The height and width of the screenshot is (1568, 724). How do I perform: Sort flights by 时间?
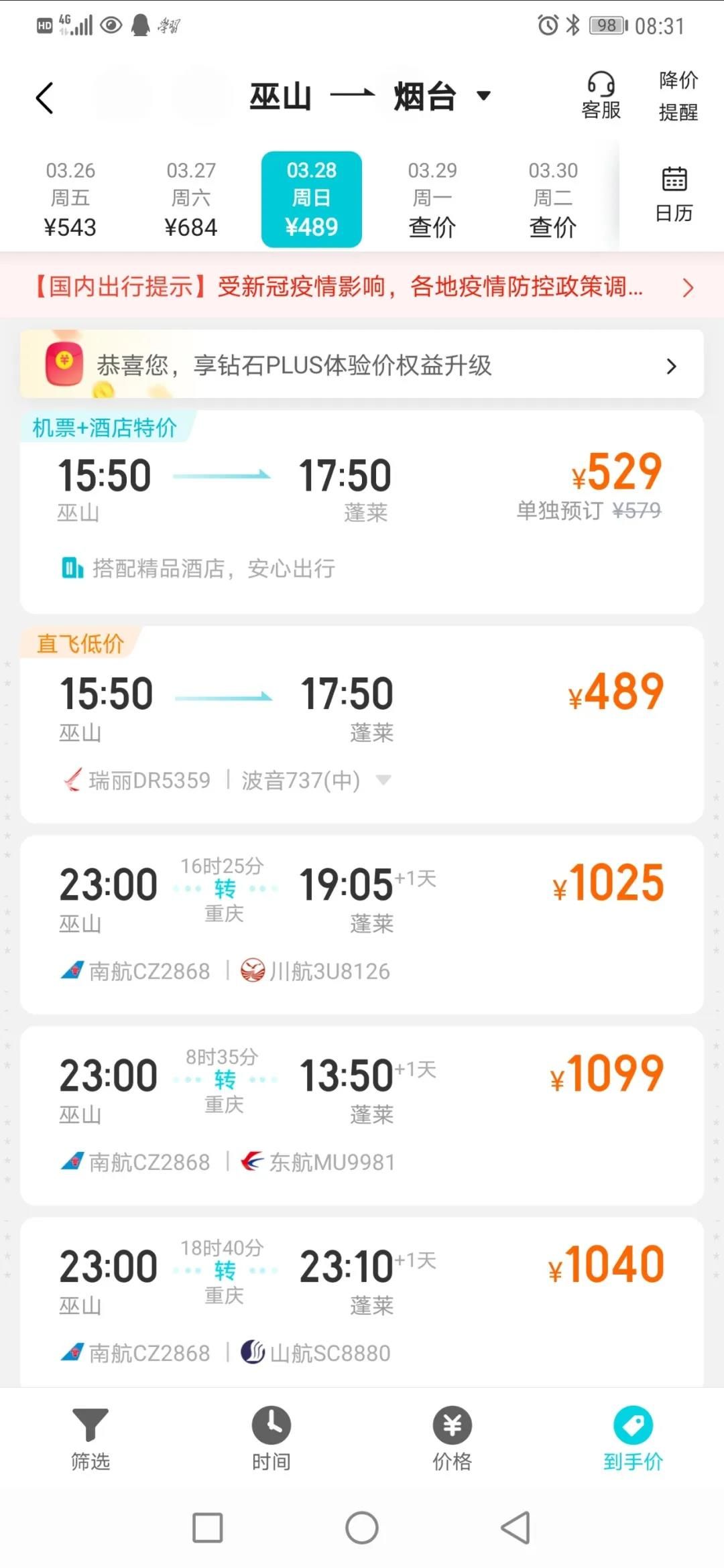271,1437
